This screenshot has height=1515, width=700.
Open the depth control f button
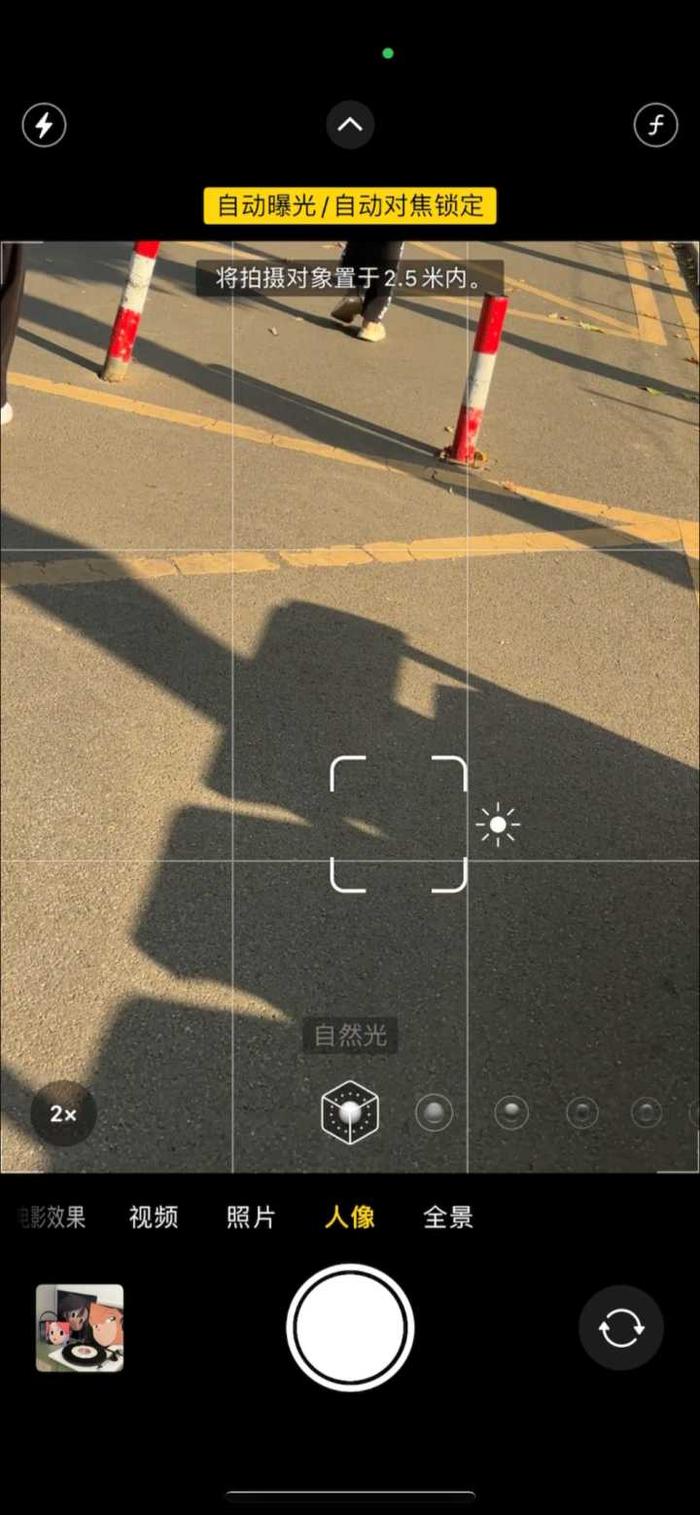656,126
